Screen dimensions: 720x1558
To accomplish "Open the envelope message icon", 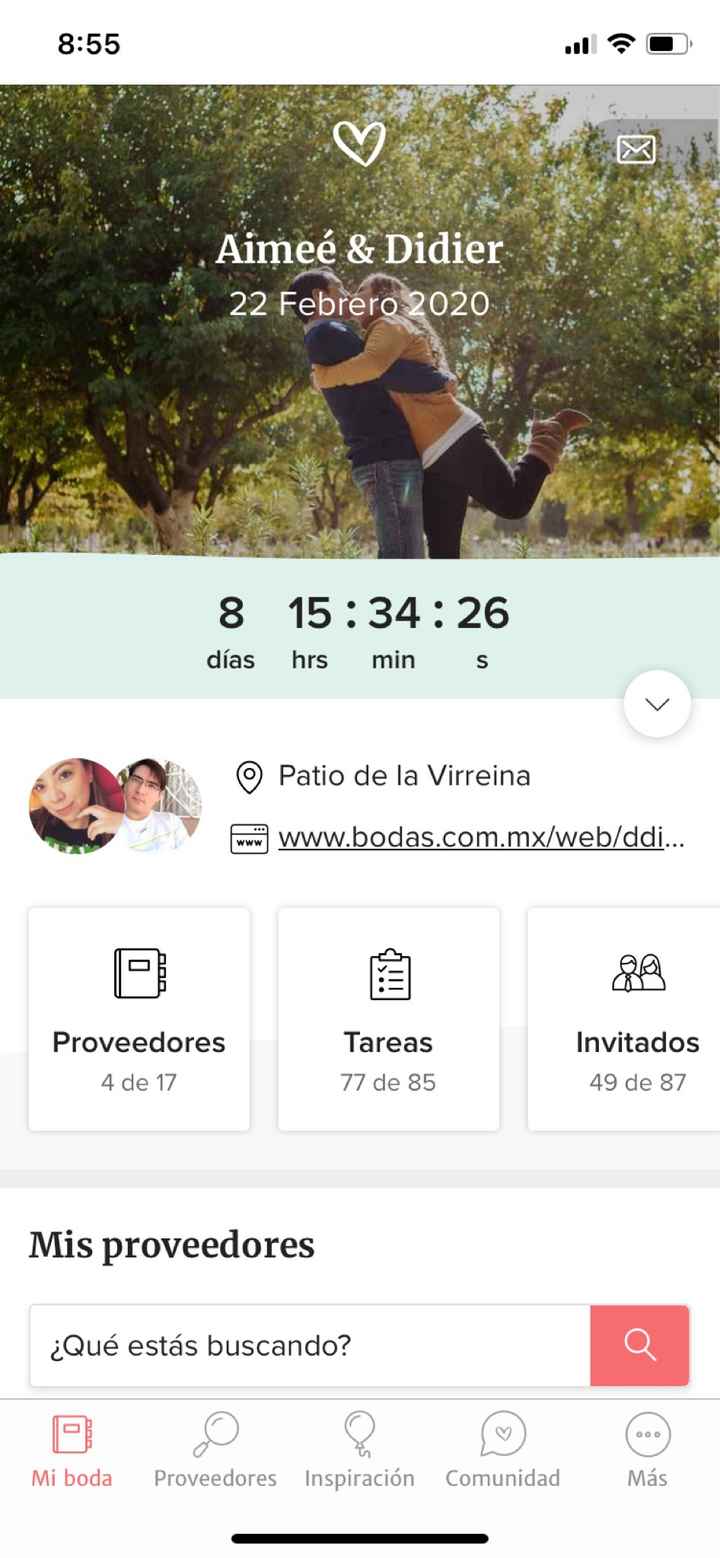I will click(637, 149).
